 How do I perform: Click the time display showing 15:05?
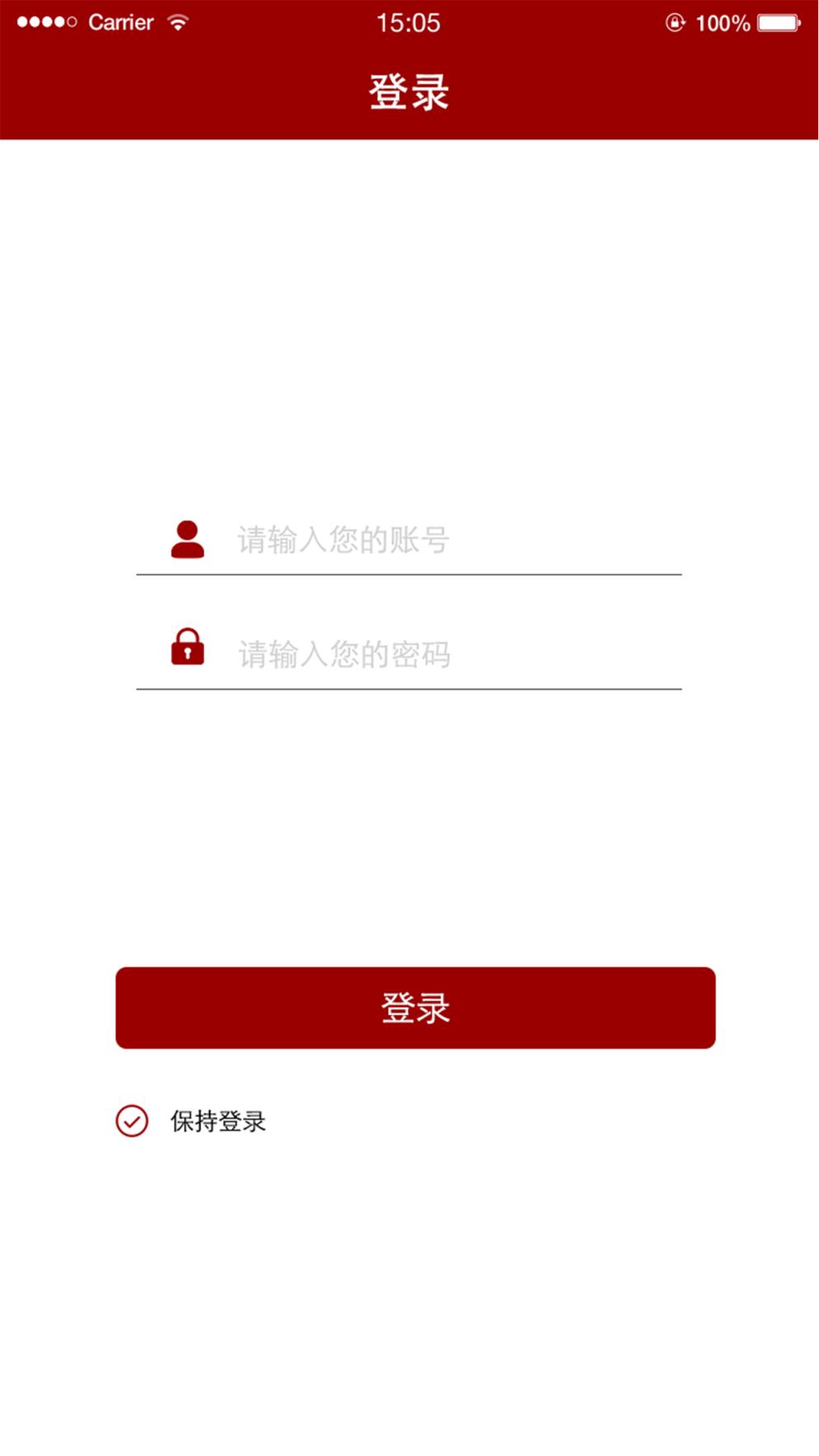409,22
